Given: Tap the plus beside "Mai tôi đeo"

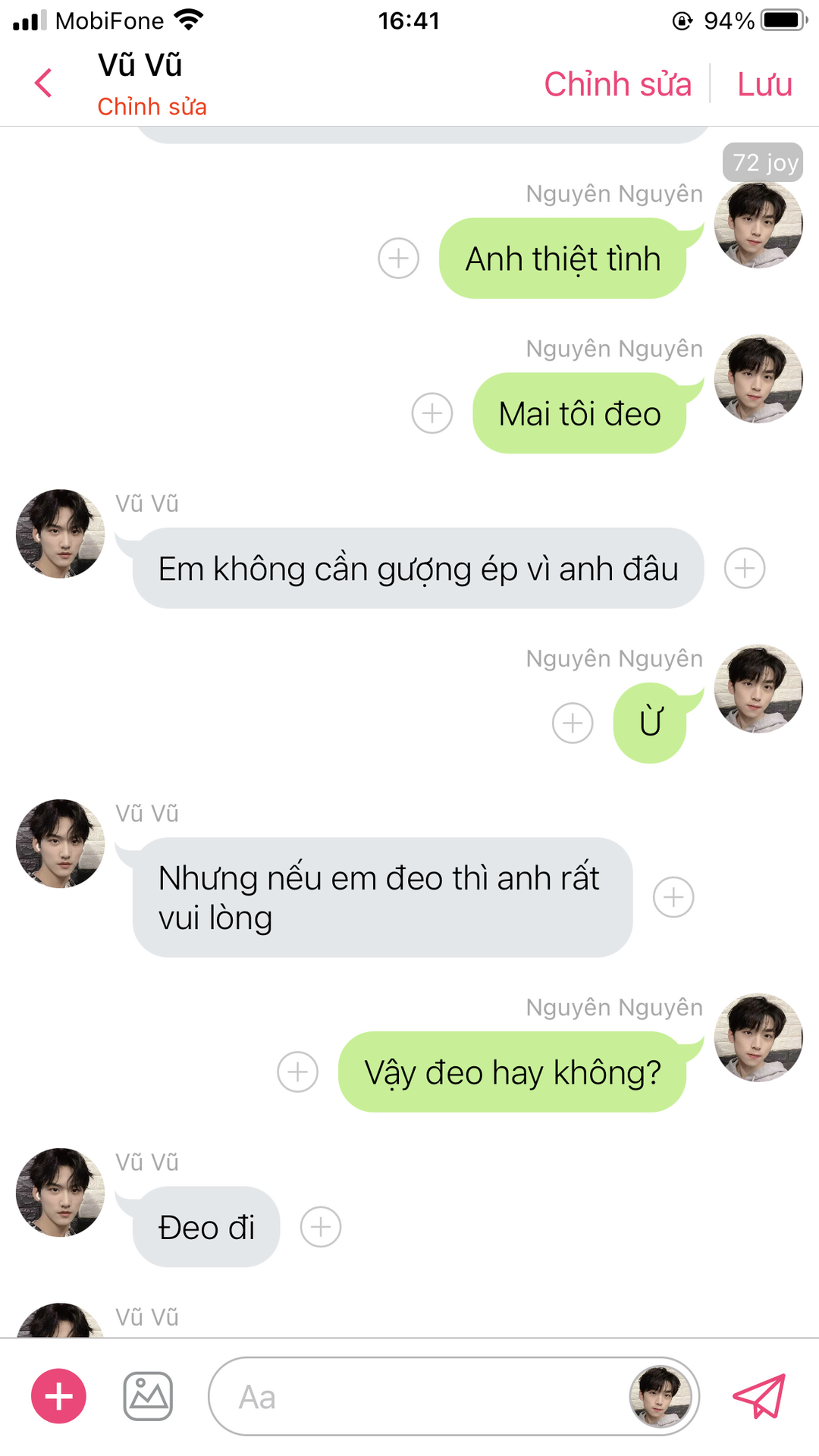Looking at the screenshot, I should pyautogui.click(x=432, y=413).
